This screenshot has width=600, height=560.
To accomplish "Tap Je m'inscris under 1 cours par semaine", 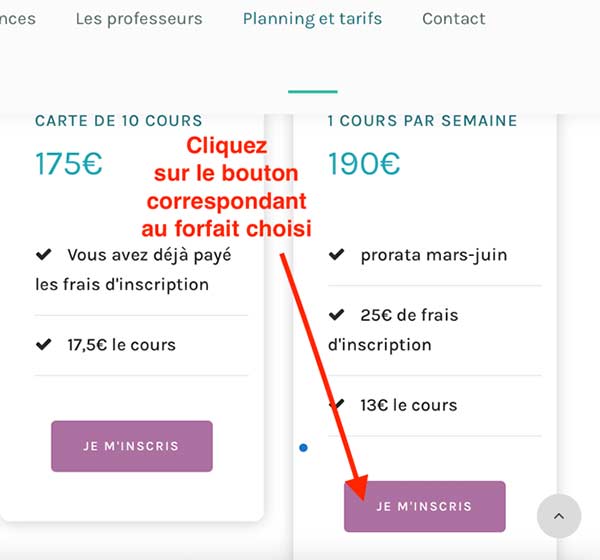I will pyautogui.click(x=424, y=506).
